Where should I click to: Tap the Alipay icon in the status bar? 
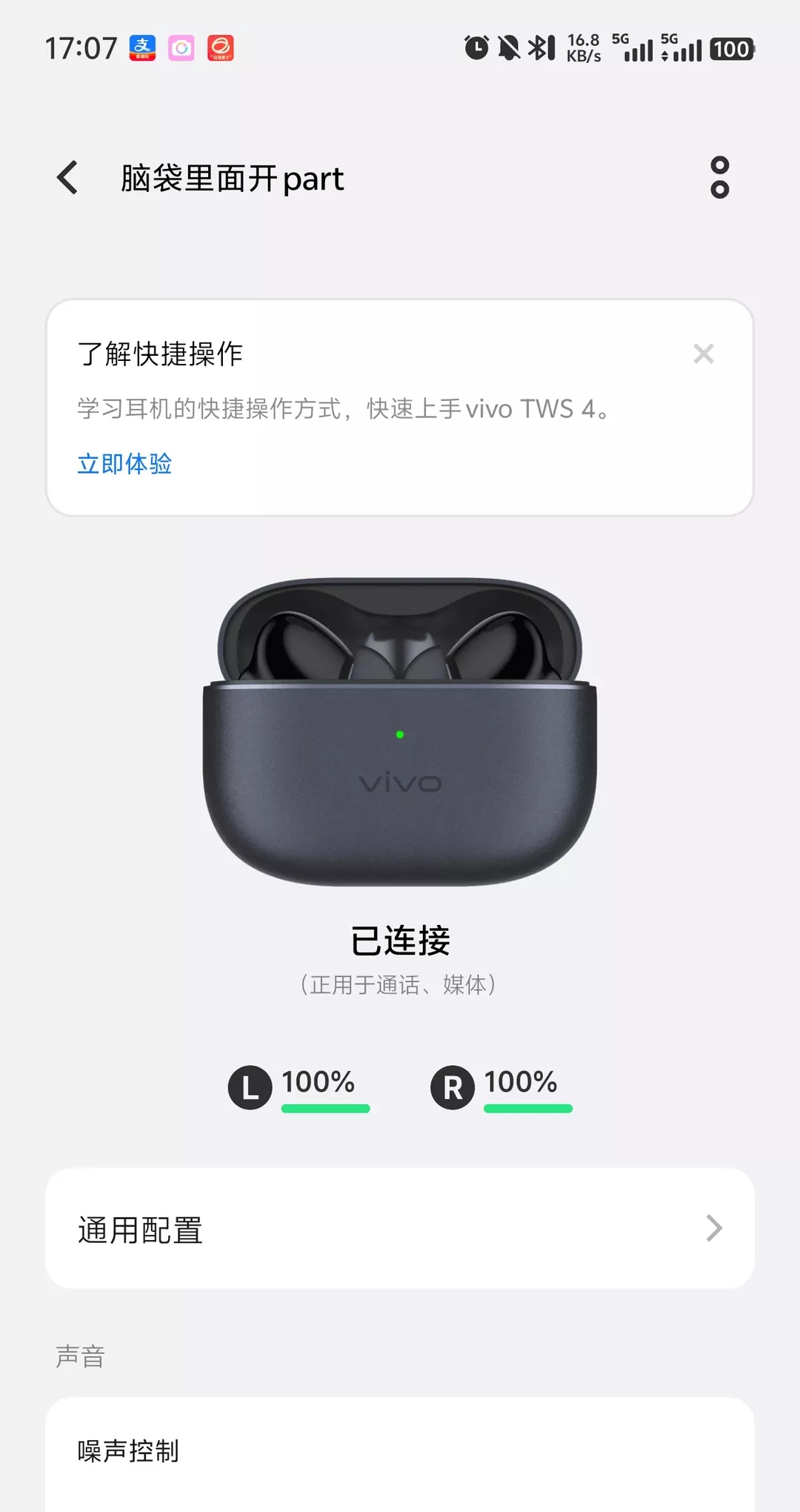pos(141,49)
